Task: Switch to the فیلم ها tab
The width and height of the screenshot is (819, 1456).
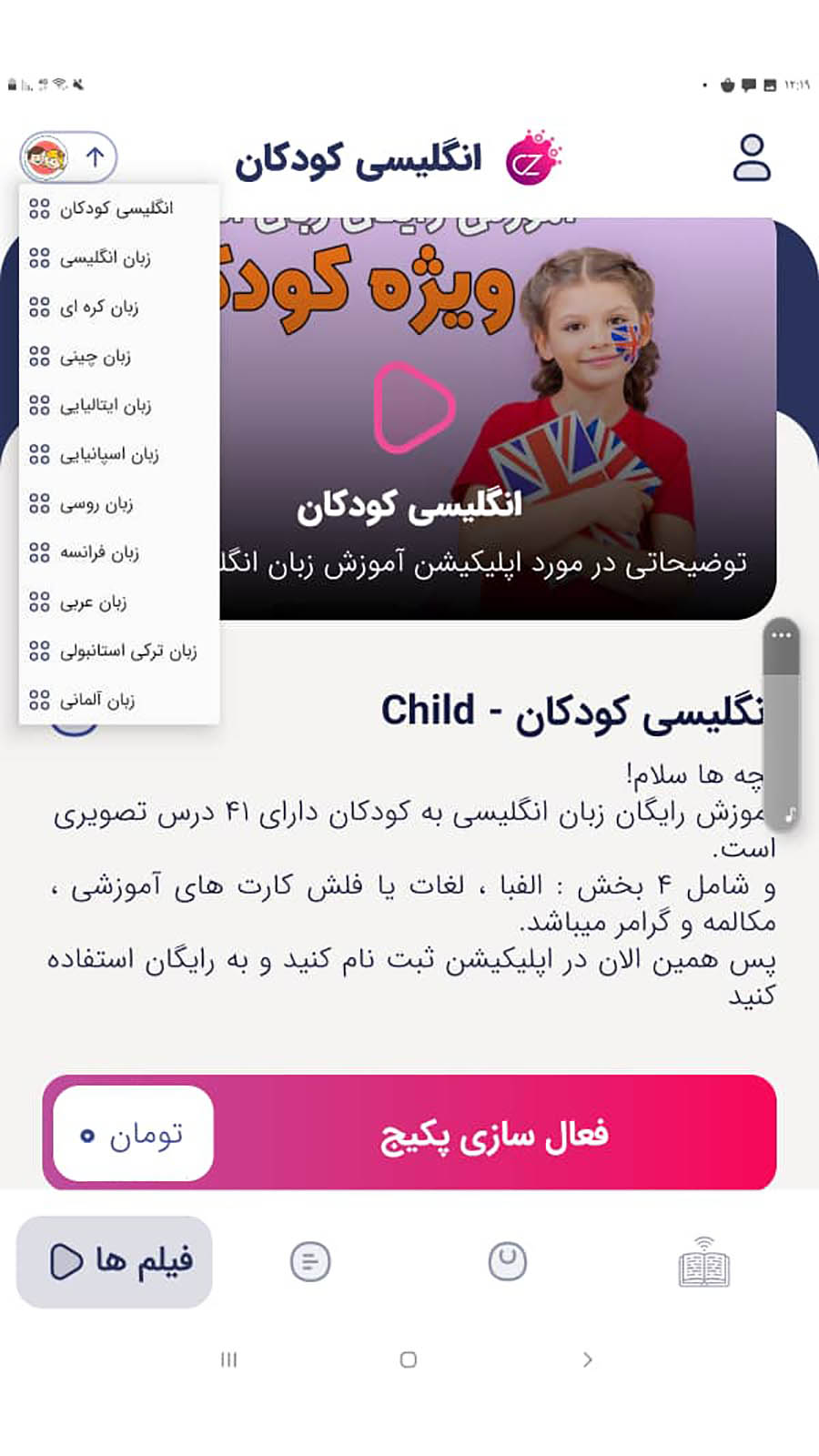Action: coord(115,1262)
